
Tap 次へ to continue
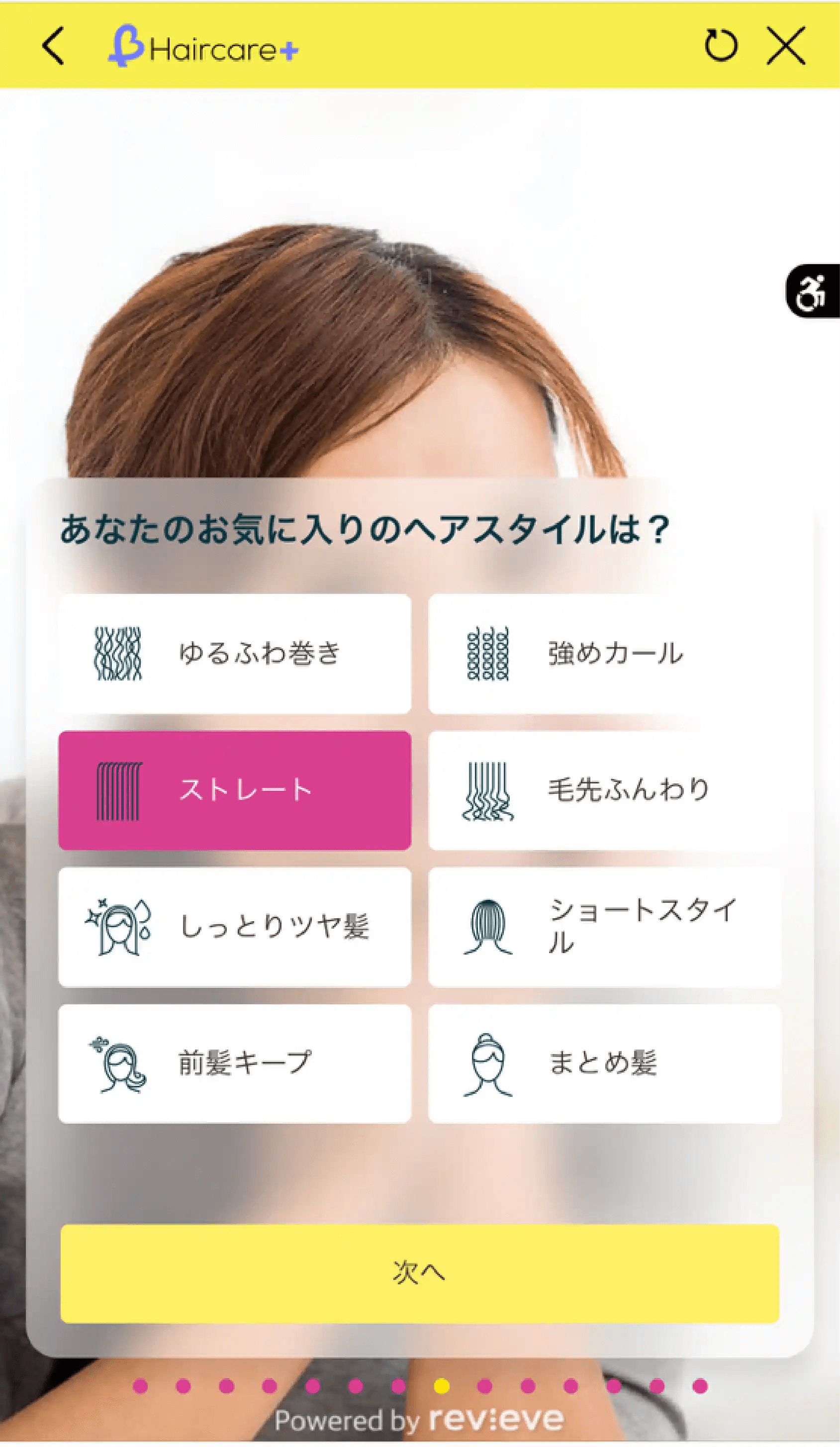[x=419, y=1273]
